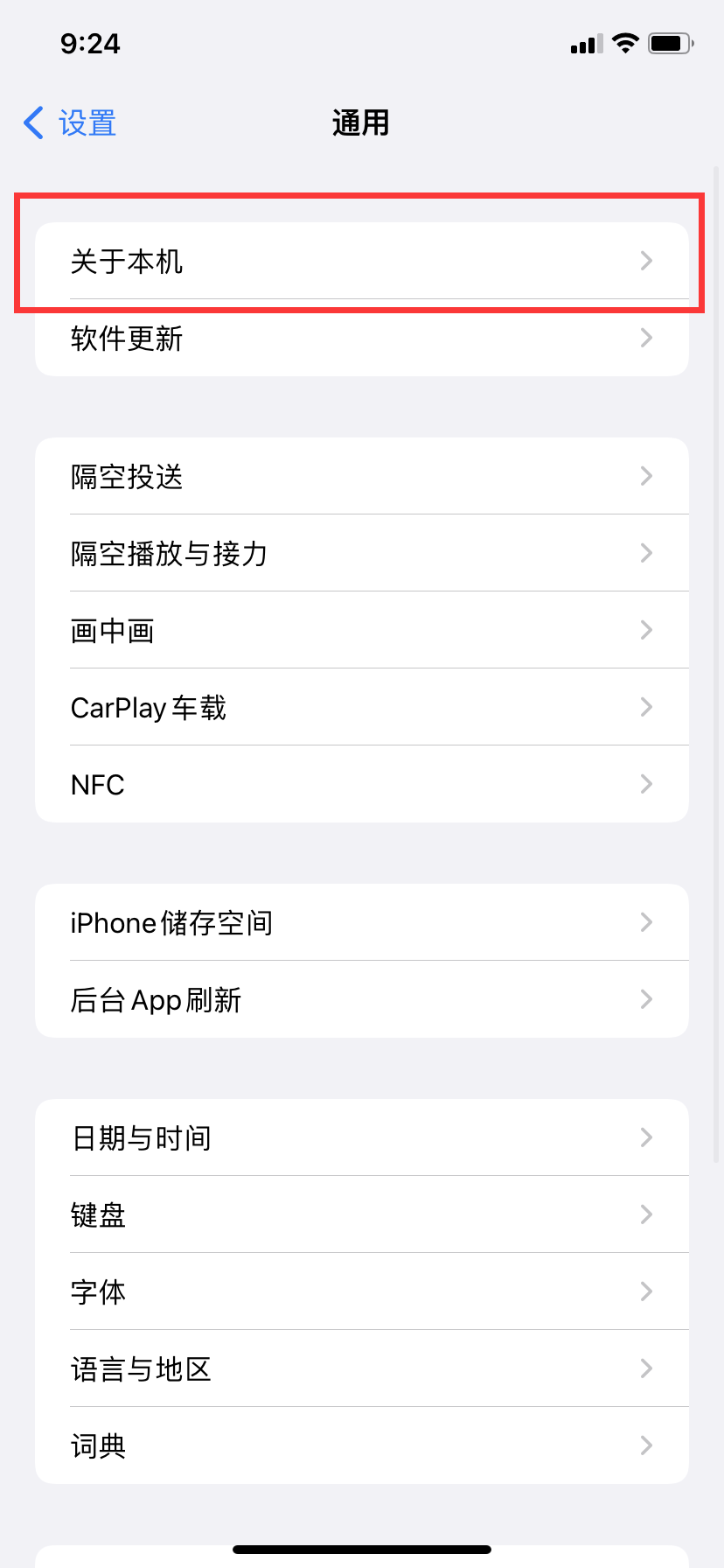Open NFC settings
Screen dimensions: 724x1568
click(361, 784)
